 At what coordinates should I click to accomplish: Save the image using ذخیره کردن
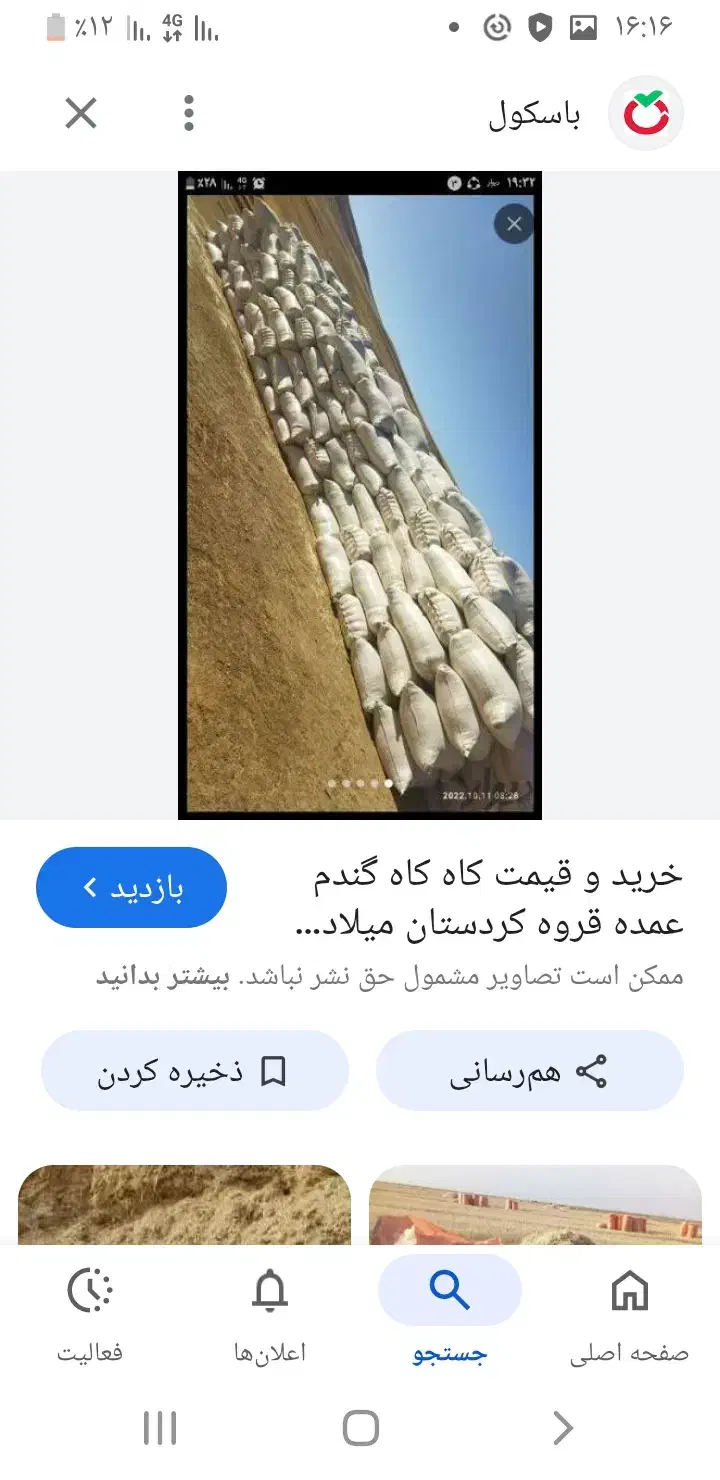(x=196, y=1070)
